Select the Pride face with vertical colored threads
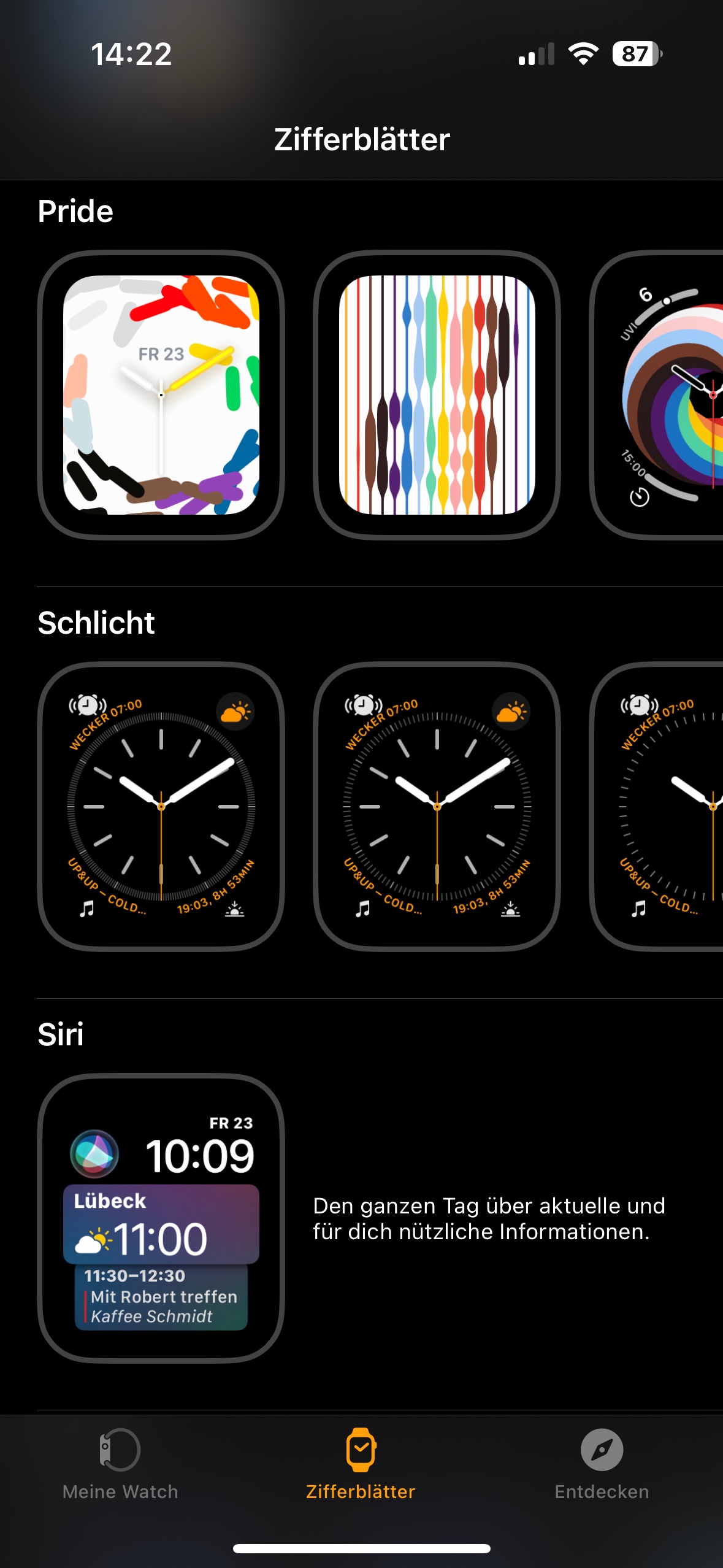The height and width of the screenshot is (1568, 723). [x=437, y=395]
